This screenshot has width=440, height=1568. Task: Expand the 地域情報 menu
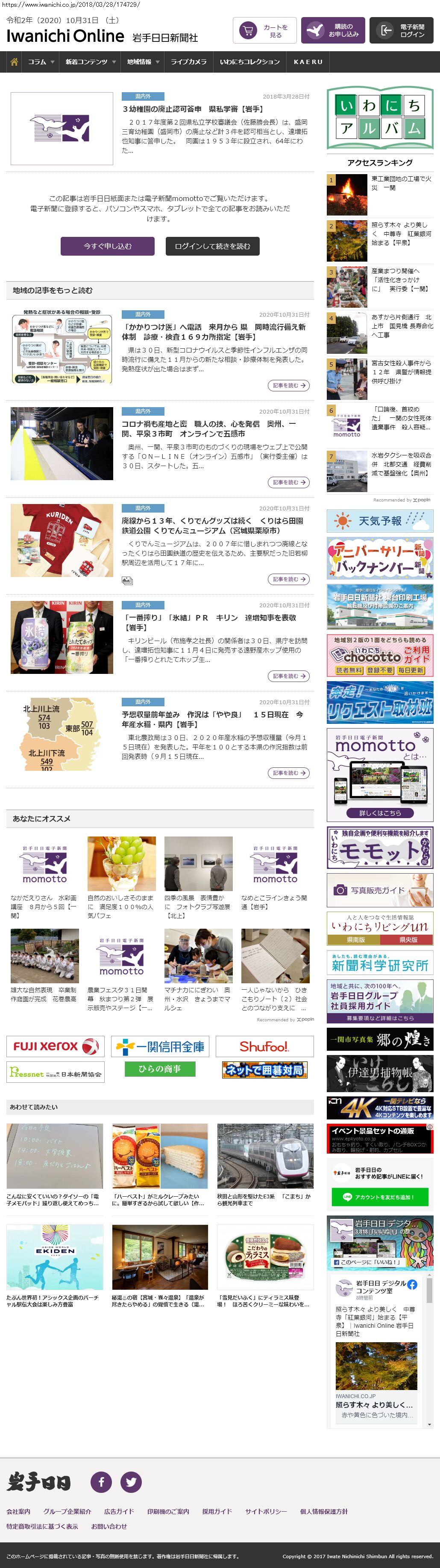(x=143, y=62)
